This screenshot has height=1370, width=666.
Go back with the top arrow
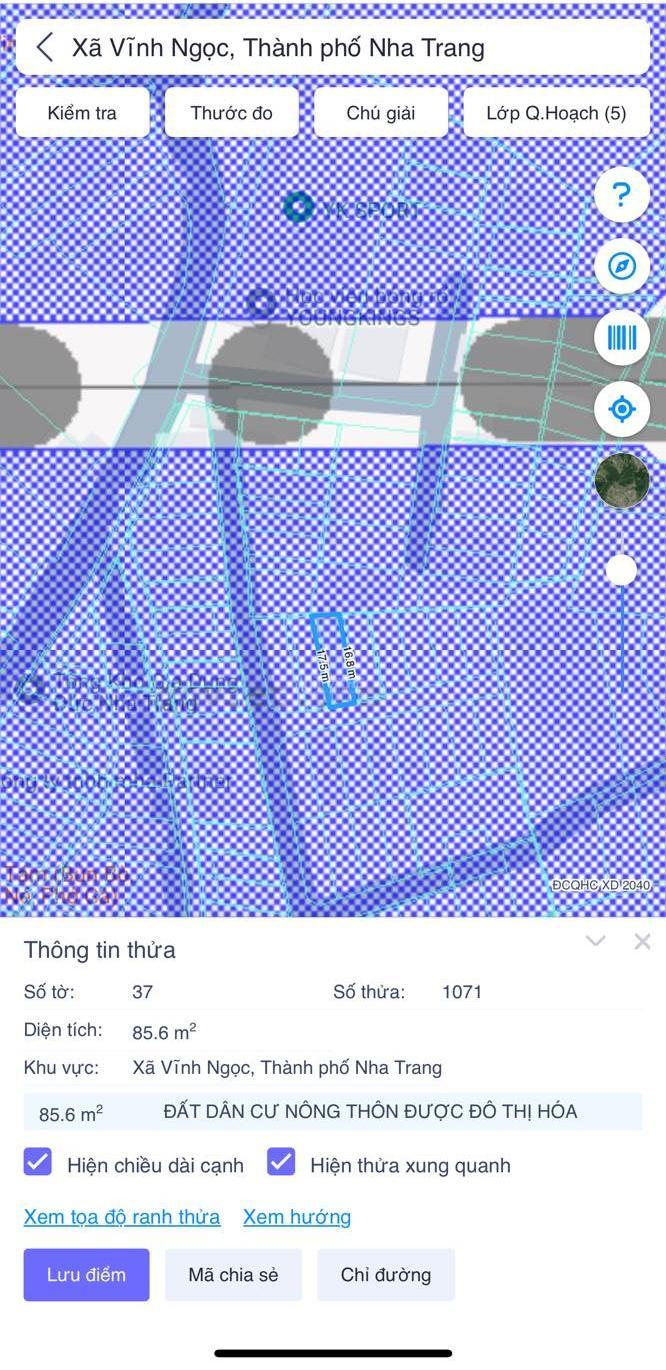(45, 47)
